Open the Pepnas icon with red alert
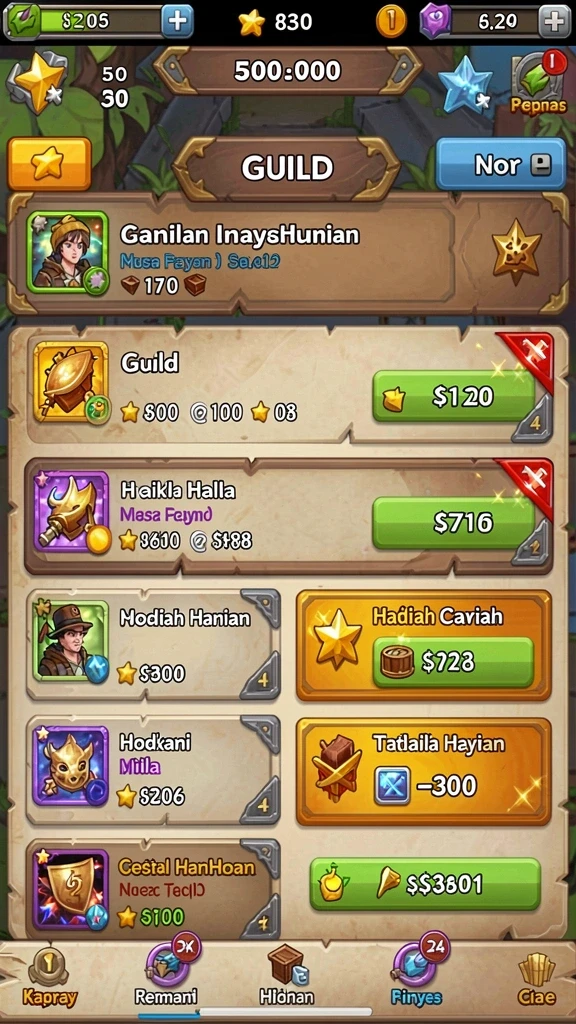This screenshot has height=1024, width=576. point(539,84)
